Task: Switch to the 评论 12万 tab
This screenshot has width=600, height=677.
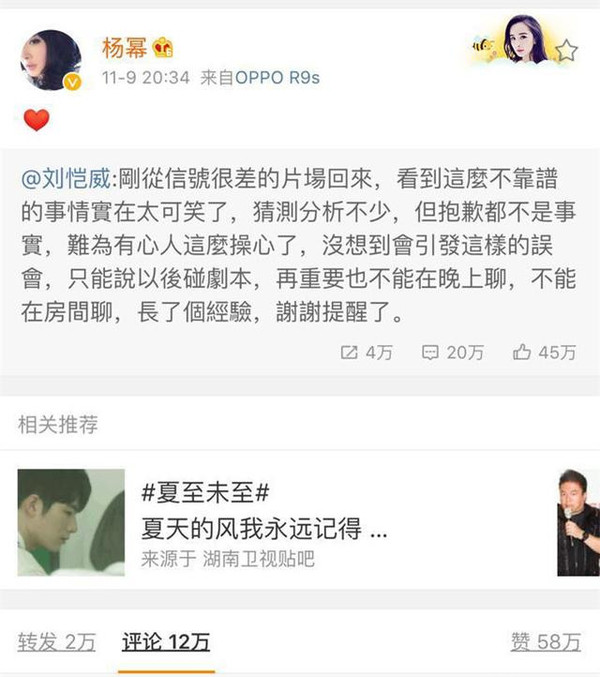Action: (166, 643)
